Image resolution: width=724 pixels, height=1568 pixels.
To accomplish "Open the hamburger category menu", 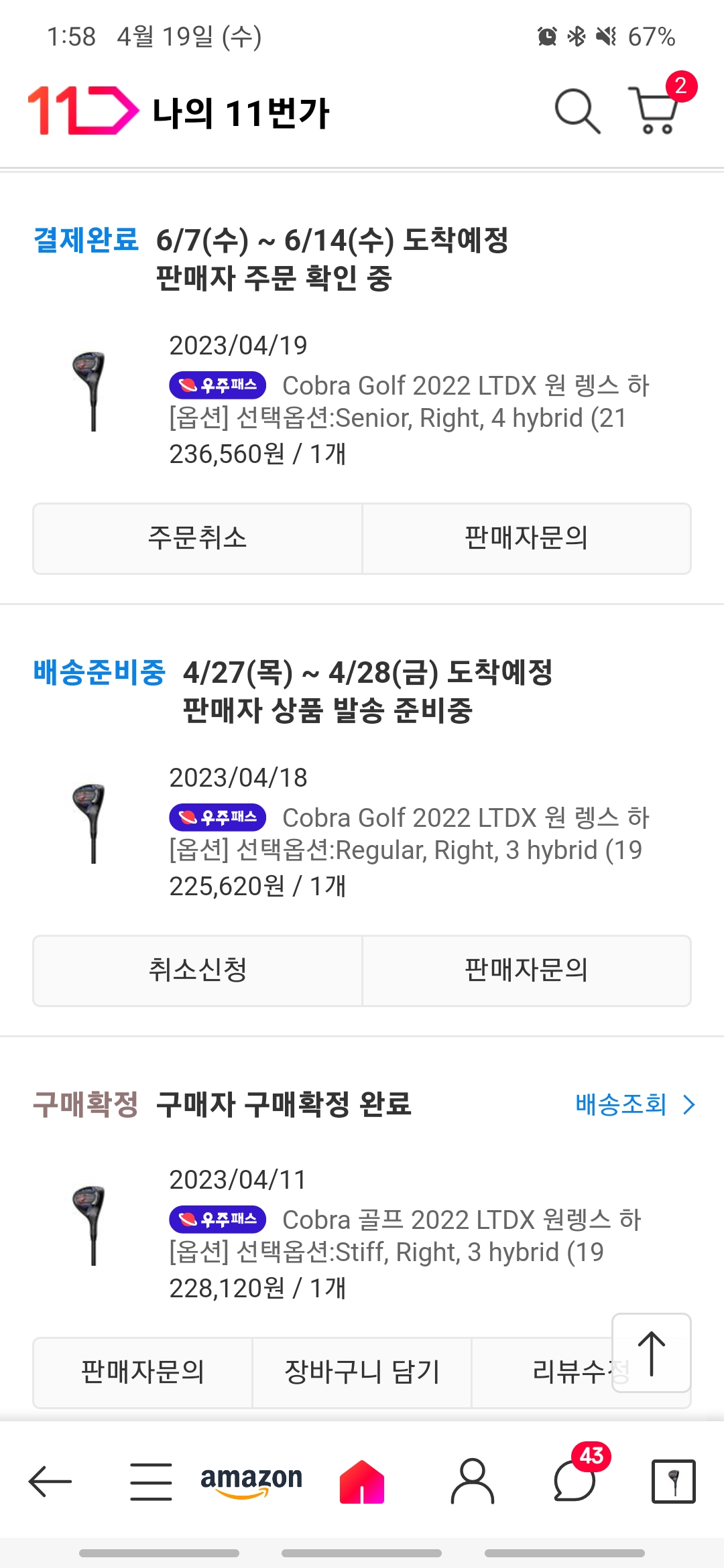I will [151, 1481].
